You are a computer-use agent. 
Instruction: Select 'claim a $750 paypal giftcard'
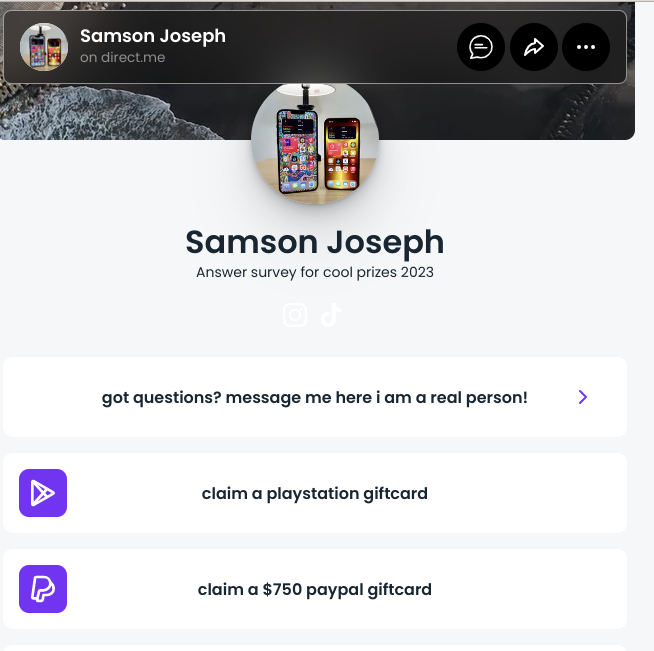pyautogui.click(x=315, y=589)
